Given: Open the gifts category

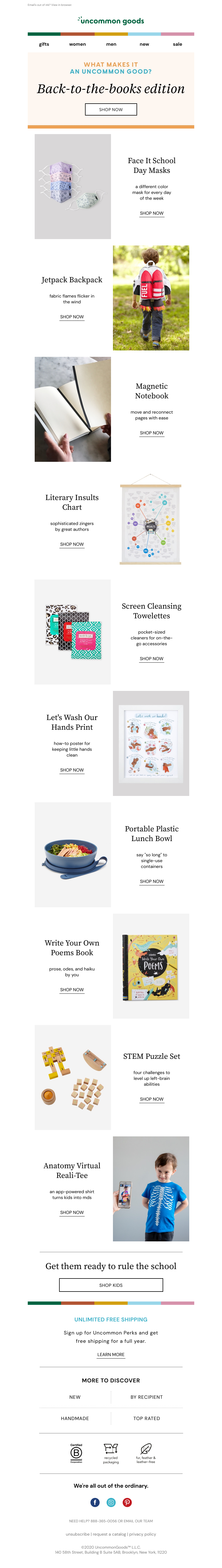Looking at the screenshot, I should click(x=44, y=44).
